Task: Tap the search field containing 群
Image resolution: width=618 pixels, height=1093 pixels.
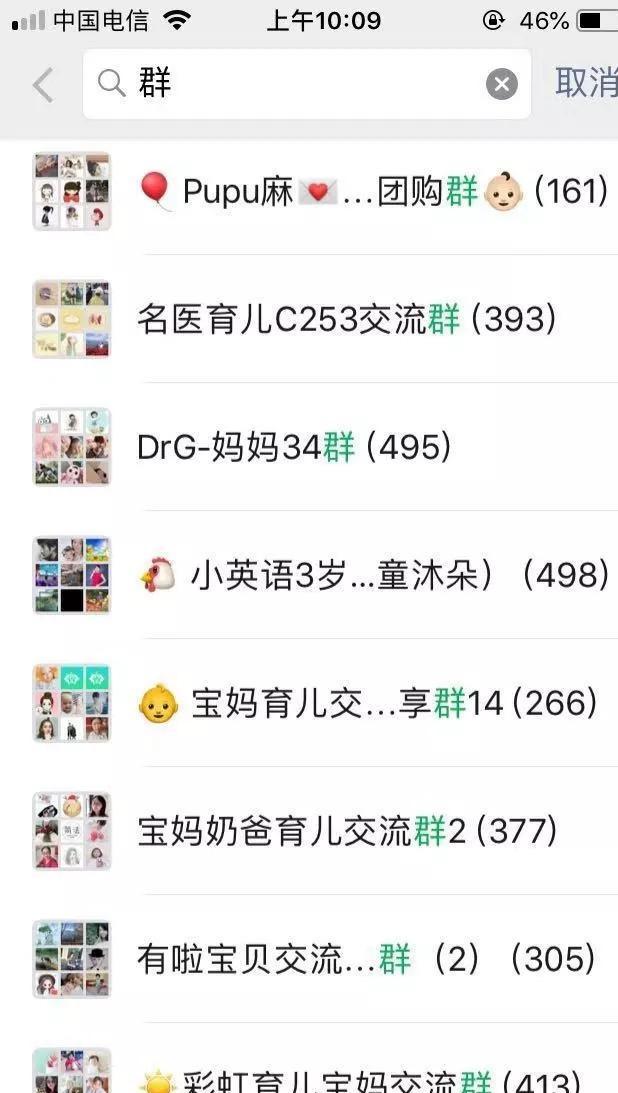Action: (300, 84)
